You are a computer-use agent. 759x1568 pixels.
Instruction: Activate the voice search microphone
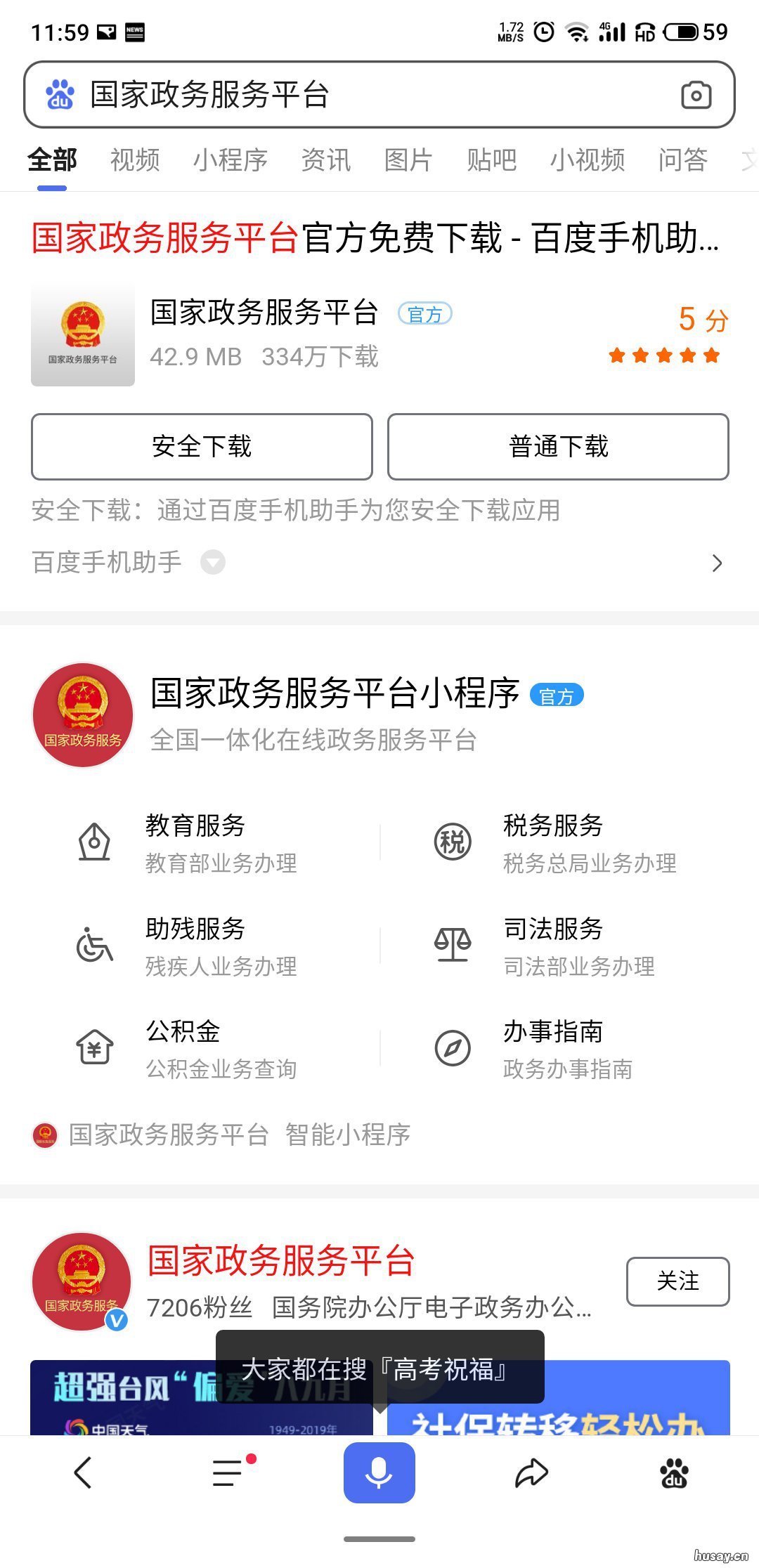(379, 1473)
